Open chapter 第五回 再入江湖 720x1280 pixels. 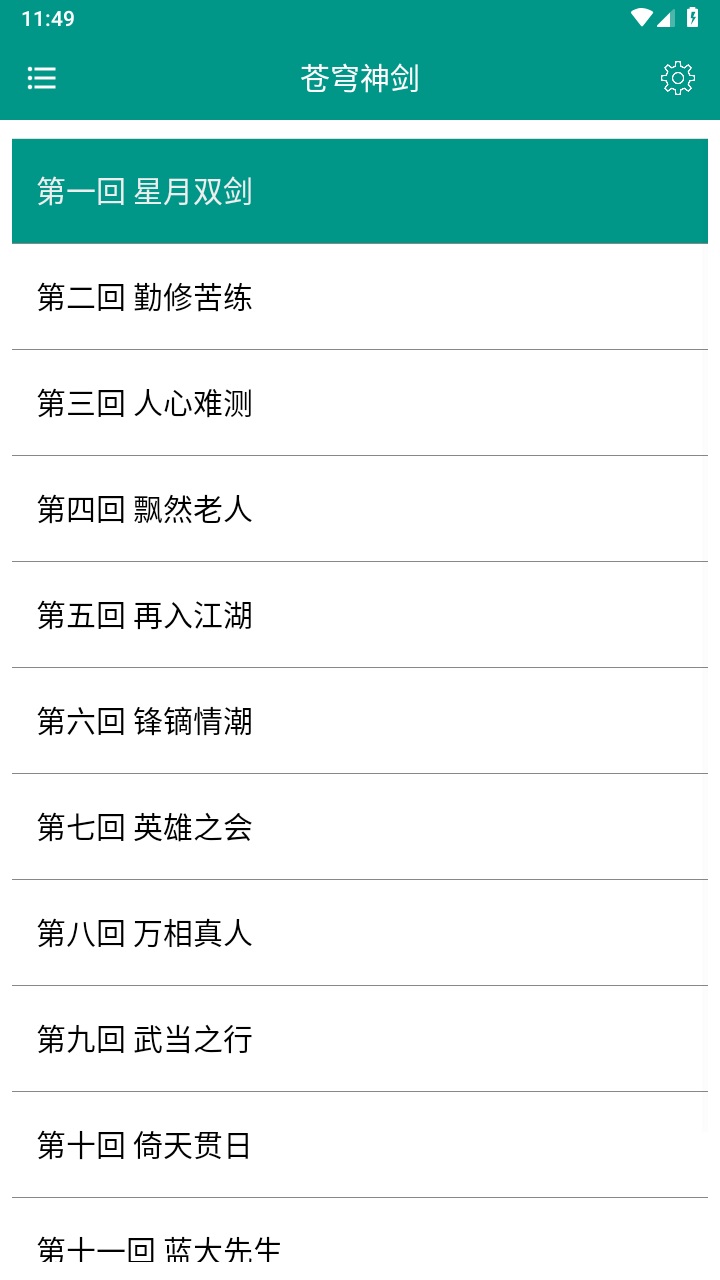(x=144, y=615)
